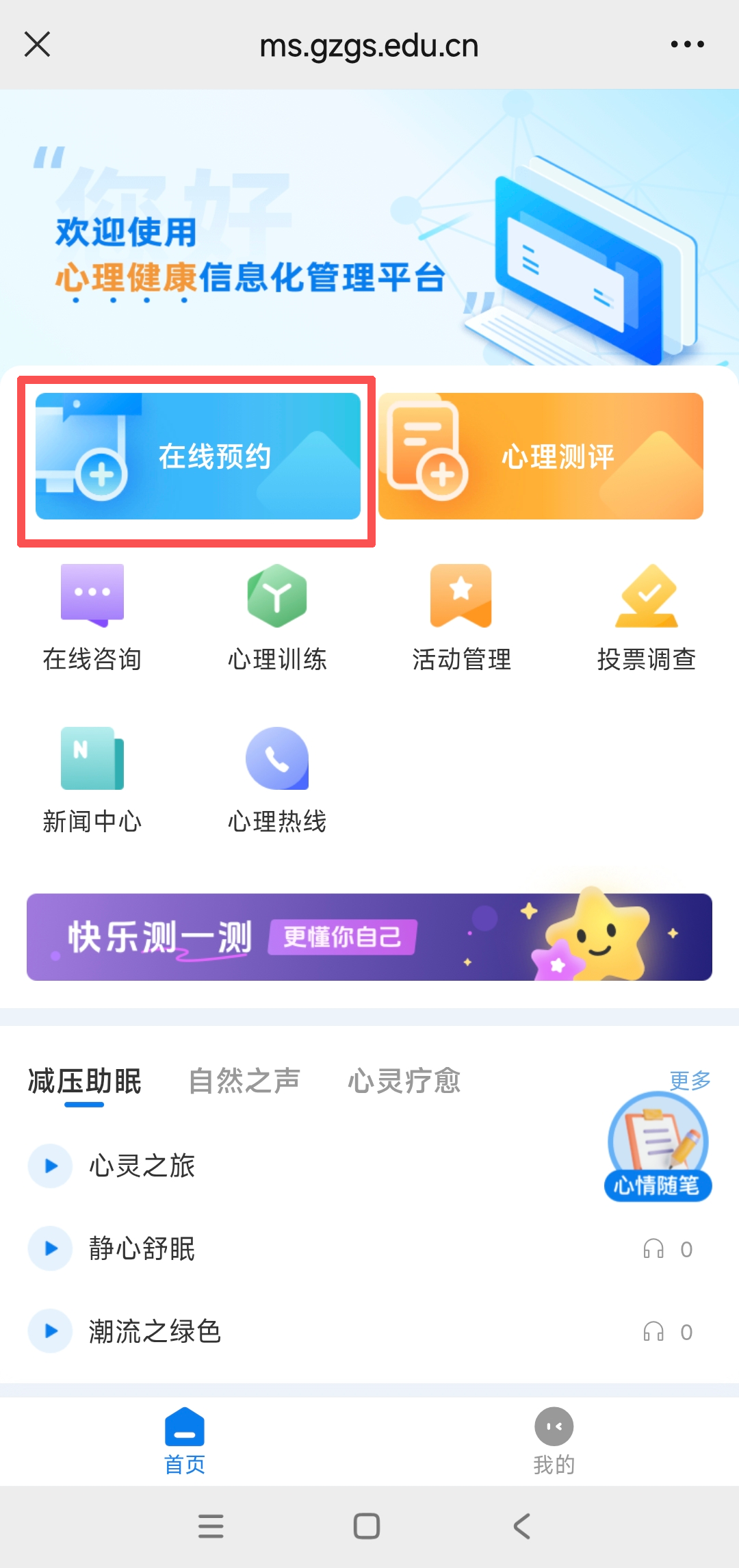Go to 心理训练 training
The image size is (739, 1568).
pyautogui.click(x=277, y=616)
